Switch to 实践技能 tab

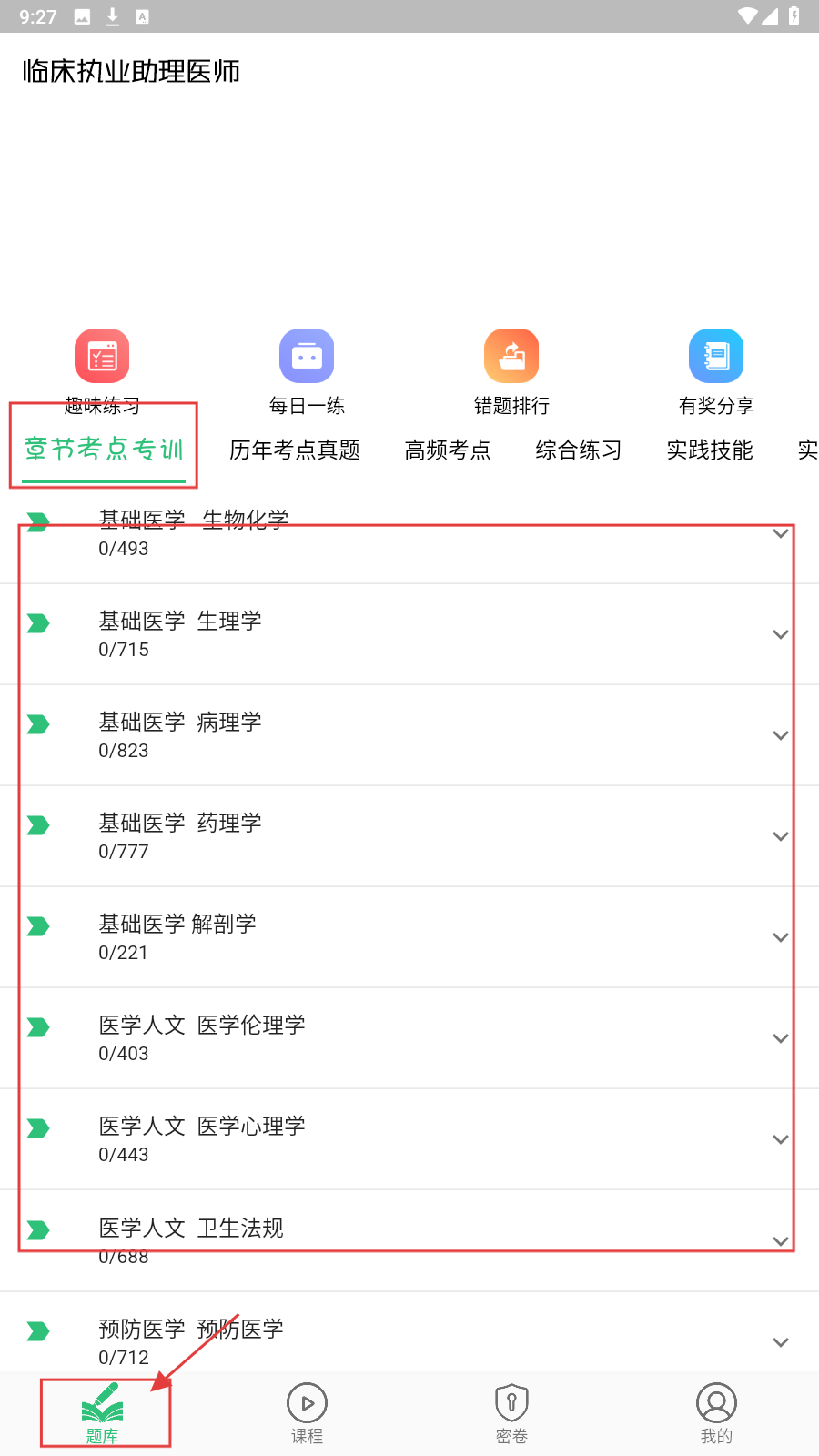[710, 450]
